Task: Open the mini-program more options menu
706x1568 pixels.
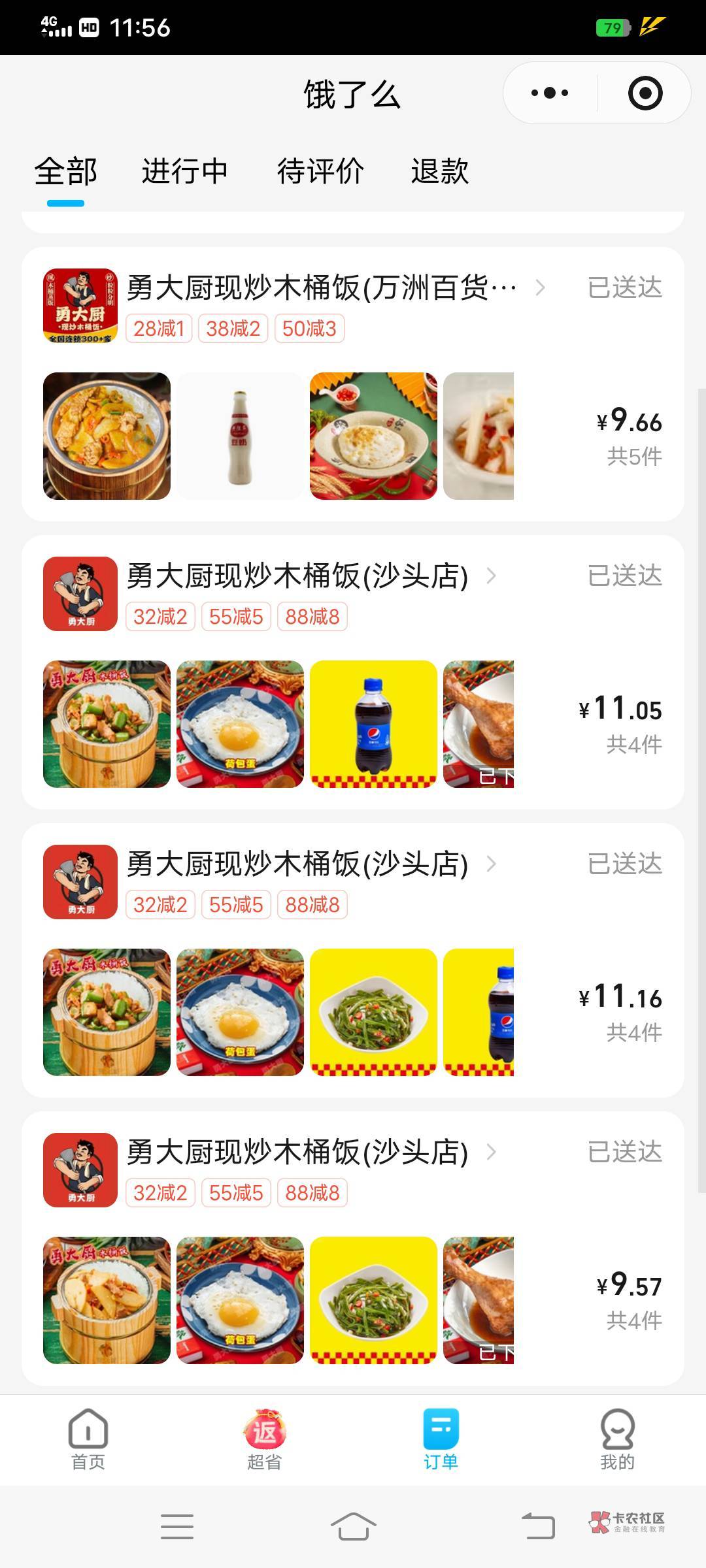Action: [550, 93]
